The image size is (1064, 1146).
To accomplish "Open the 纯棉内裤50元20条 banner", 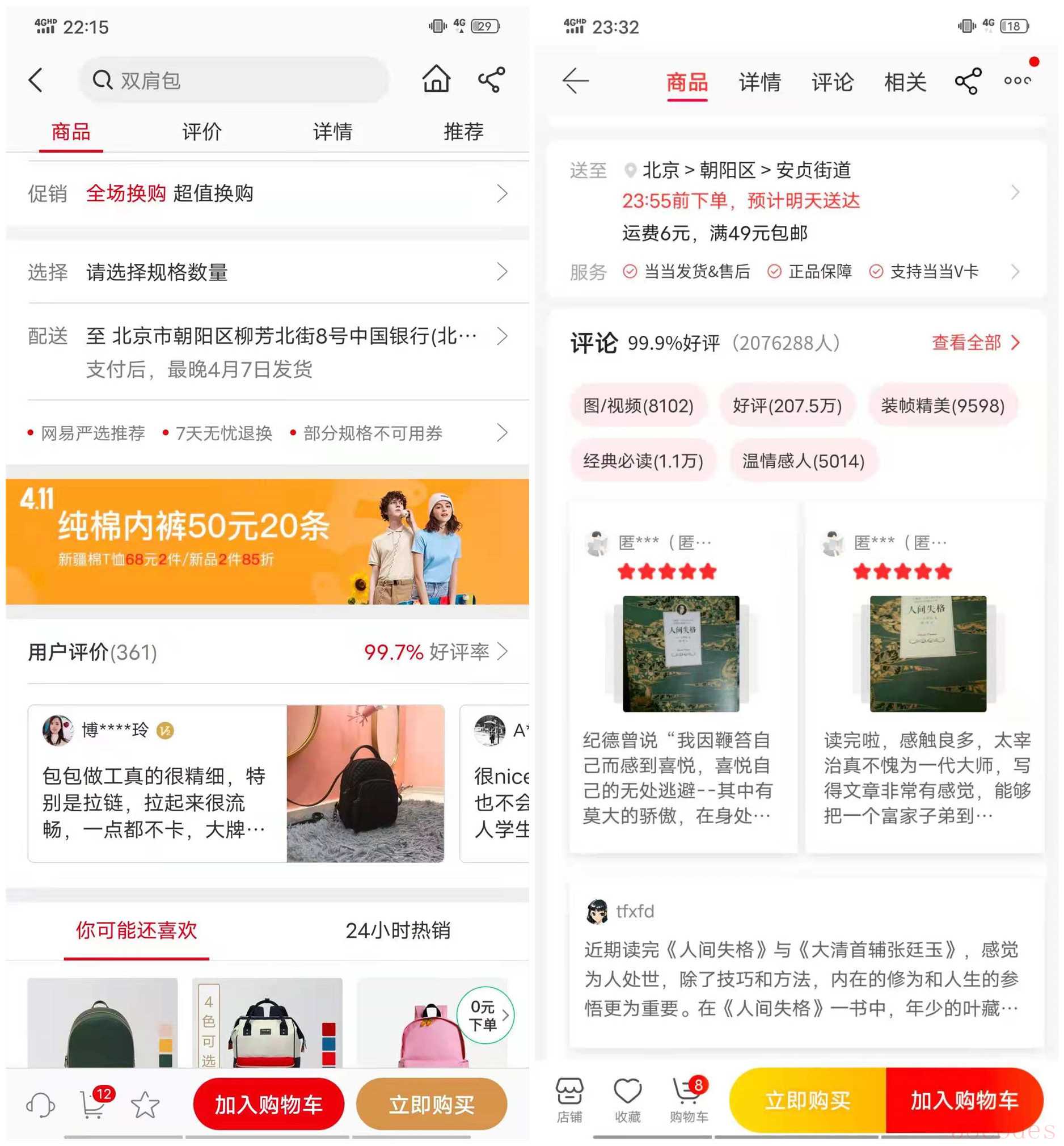I will [267, 541].
